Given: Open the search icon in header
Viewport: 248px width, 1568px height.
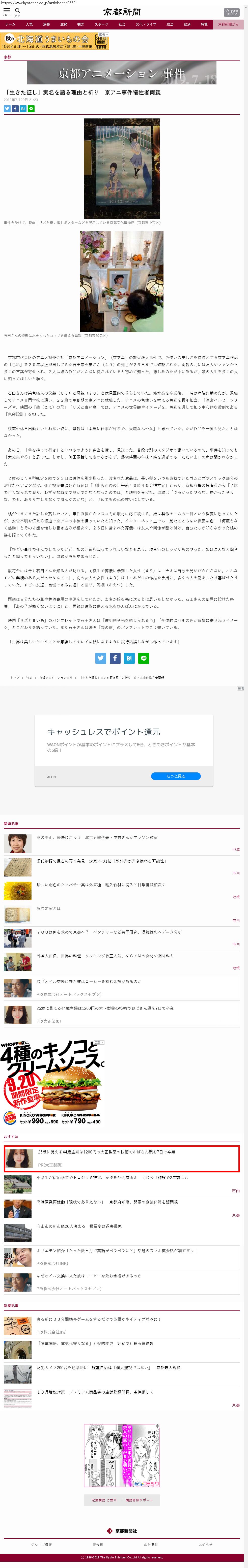Looking at the screenshot, I should point(18,11).
